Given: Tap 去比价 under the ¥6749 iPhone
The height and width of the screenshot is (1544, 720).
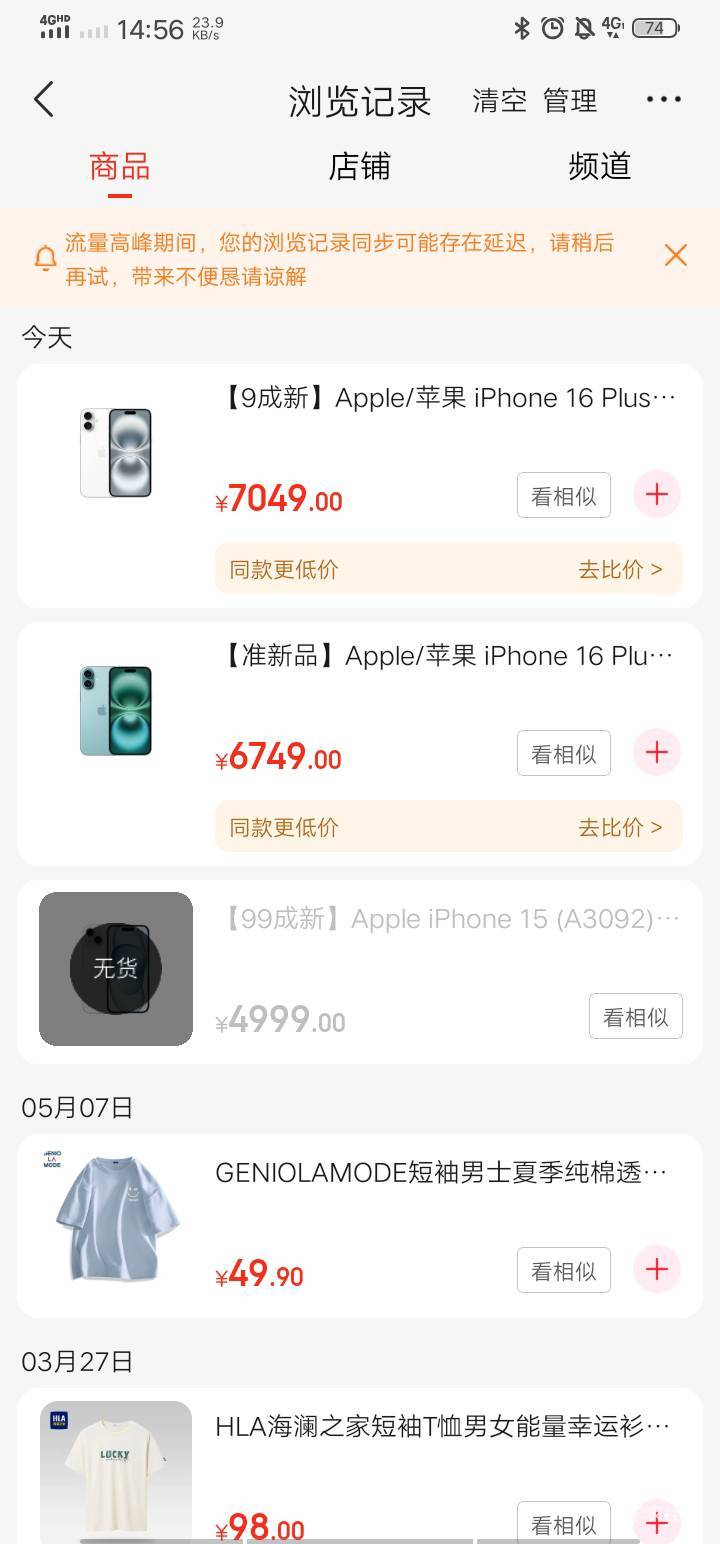Looking at the screenshot, I should [620, 827].
